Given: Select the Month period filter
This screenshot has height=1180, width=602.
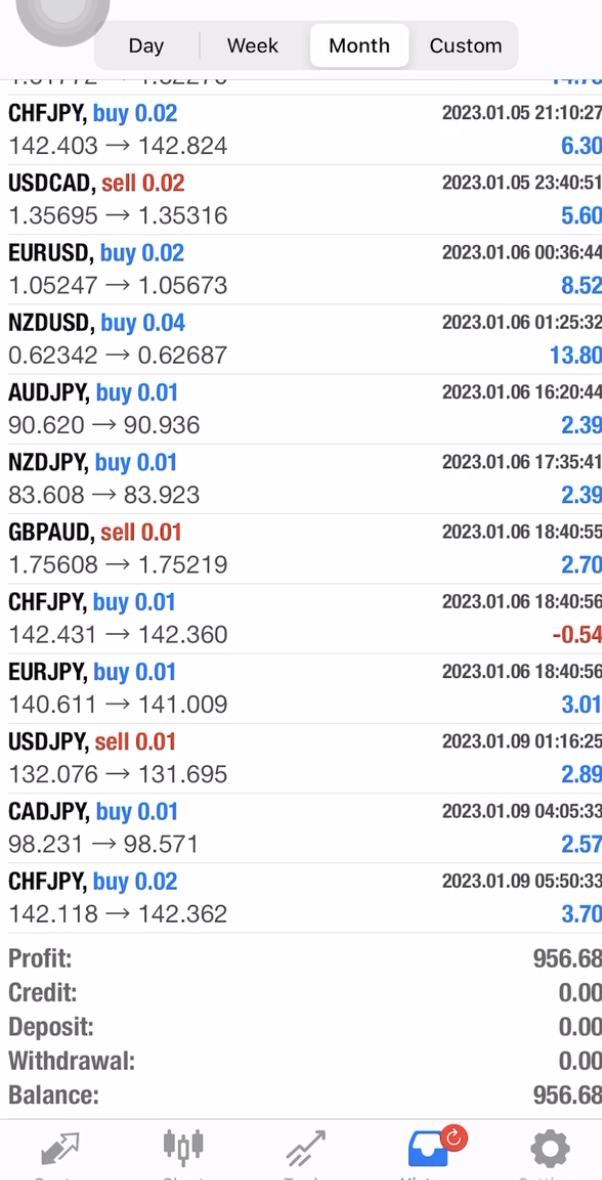Looking at the screenshot, I should (x=360, y=45).
